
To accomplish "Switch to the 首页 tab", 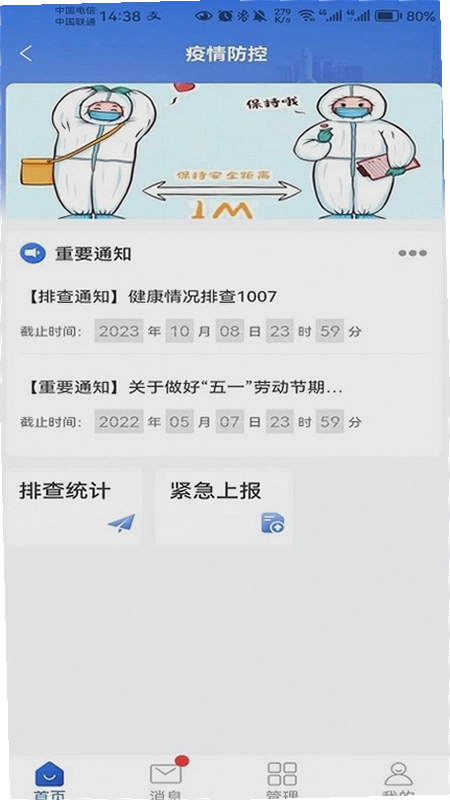I will [49, 781].
